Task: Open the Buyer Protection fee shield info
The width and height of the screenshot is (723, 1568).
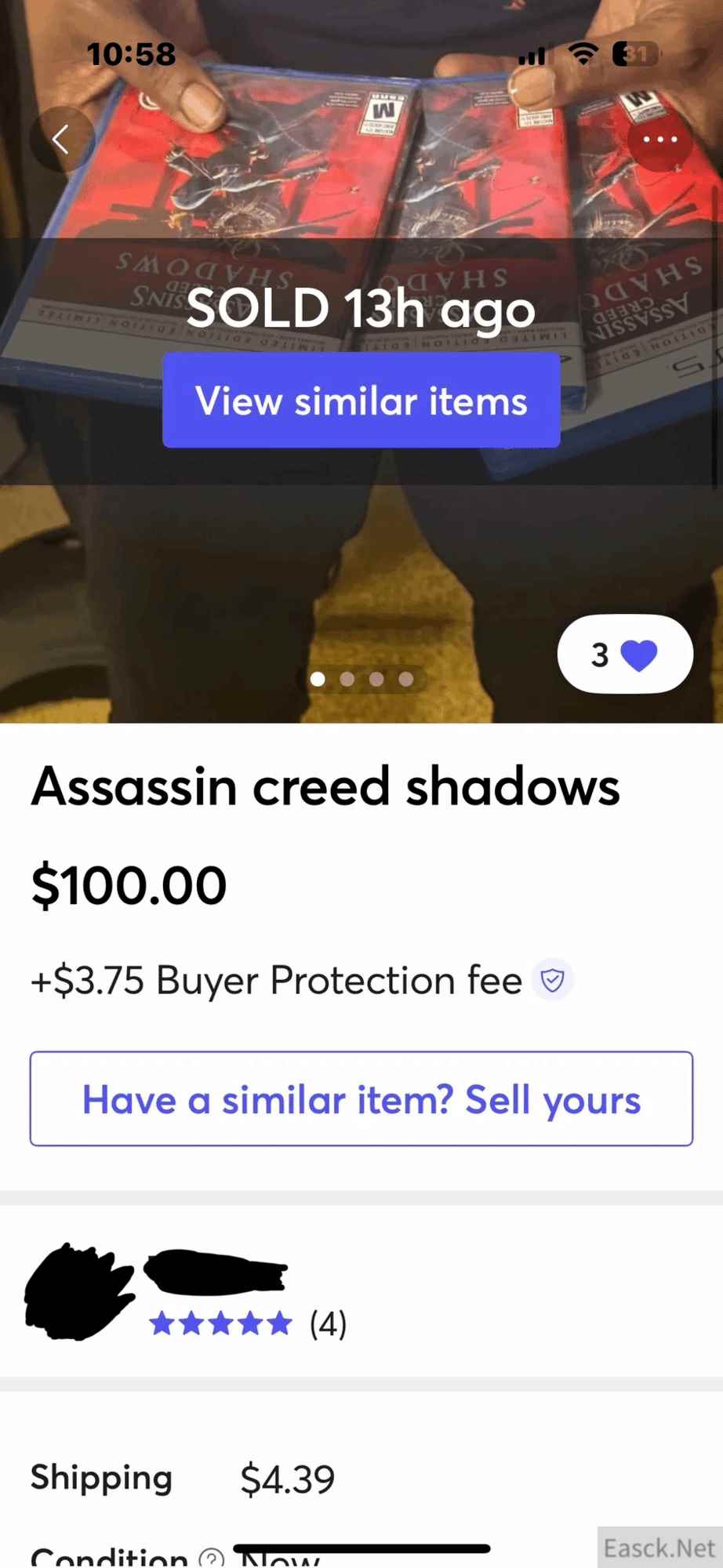Action: pyautogui.click(x=553, y=979)
